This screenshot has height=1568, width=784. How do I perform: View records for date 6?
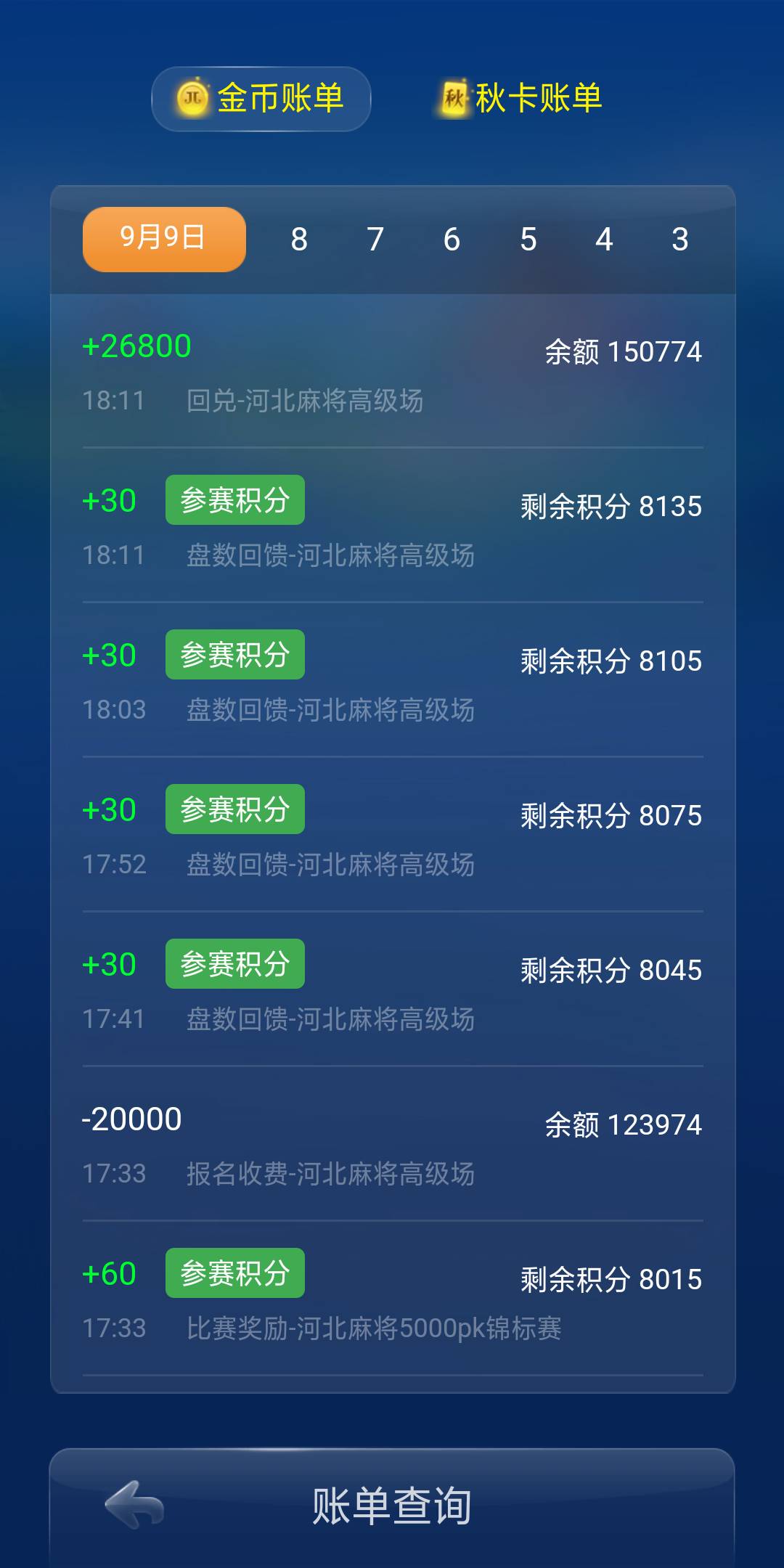(451, 238)
